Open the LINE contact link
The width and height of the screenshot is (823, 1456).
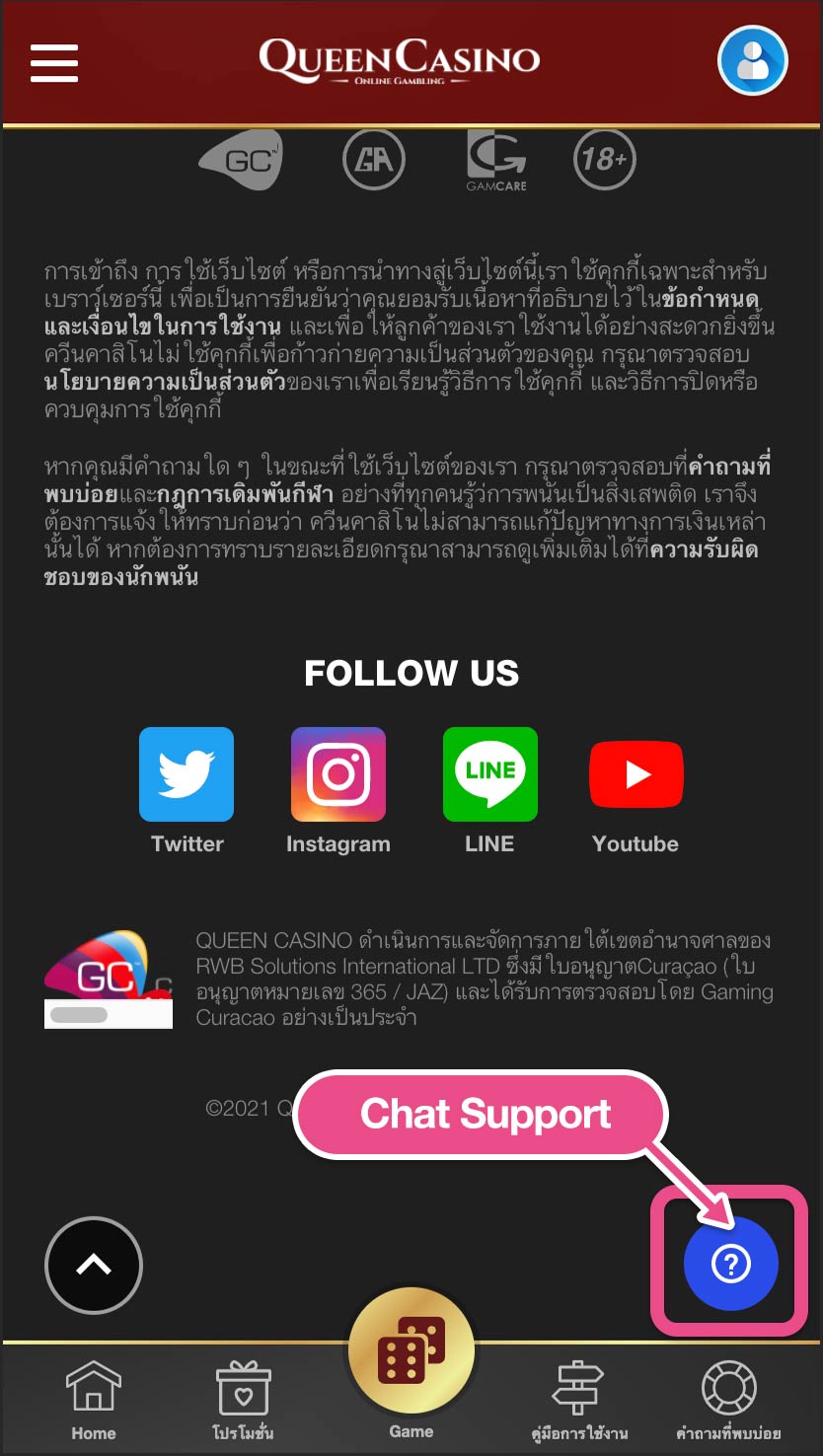pyautogui.click(x=490, y=774)
